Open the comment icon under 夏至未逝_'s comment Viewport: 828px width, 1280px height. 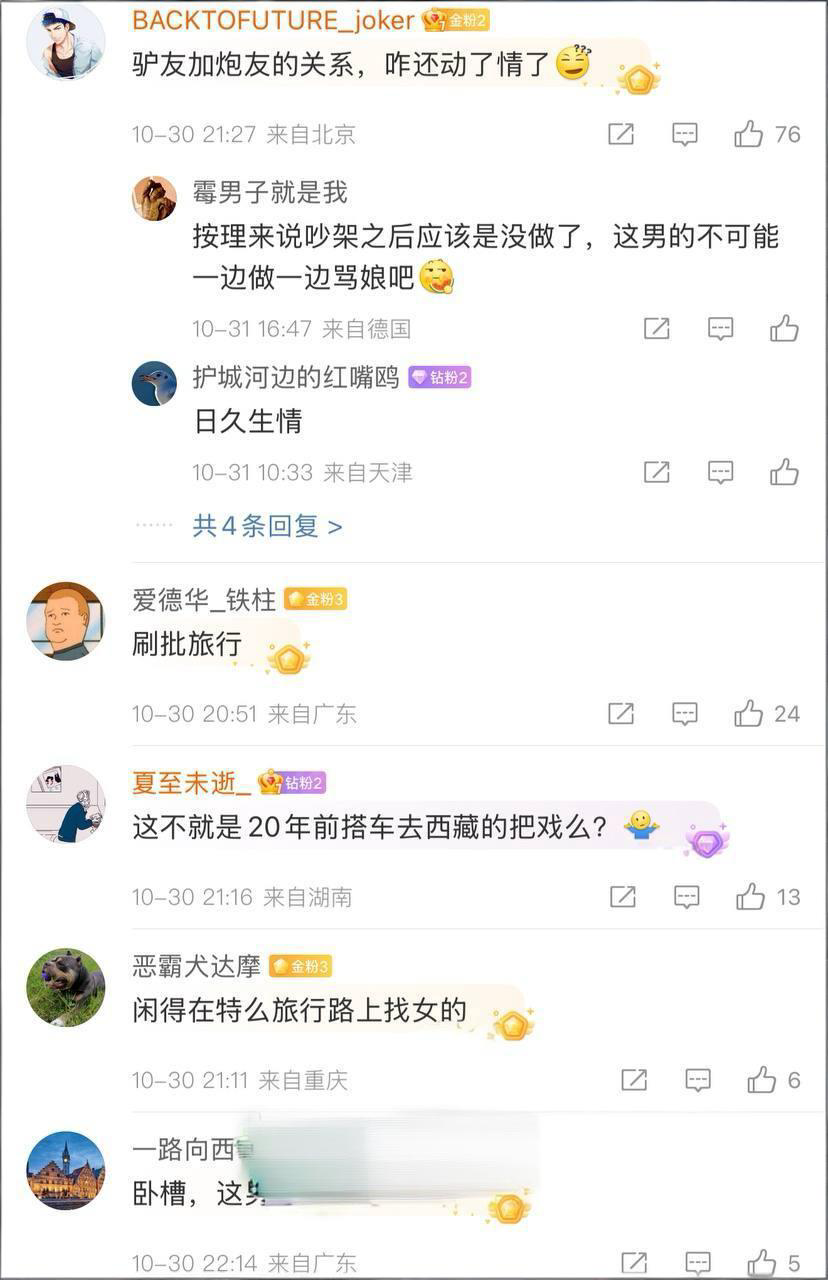point(685,897)
